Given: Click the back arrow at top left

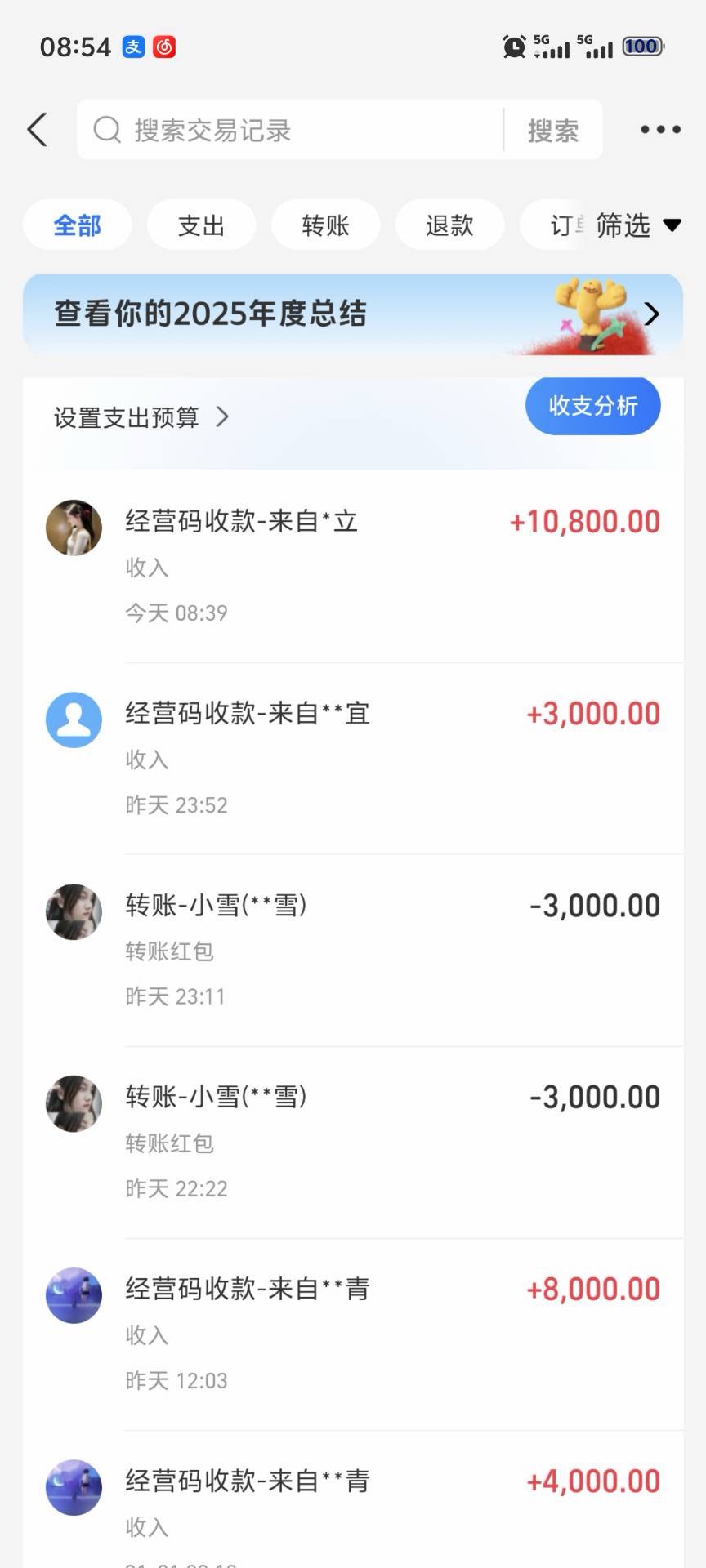Looking at the screenshot, I should 37,129.
